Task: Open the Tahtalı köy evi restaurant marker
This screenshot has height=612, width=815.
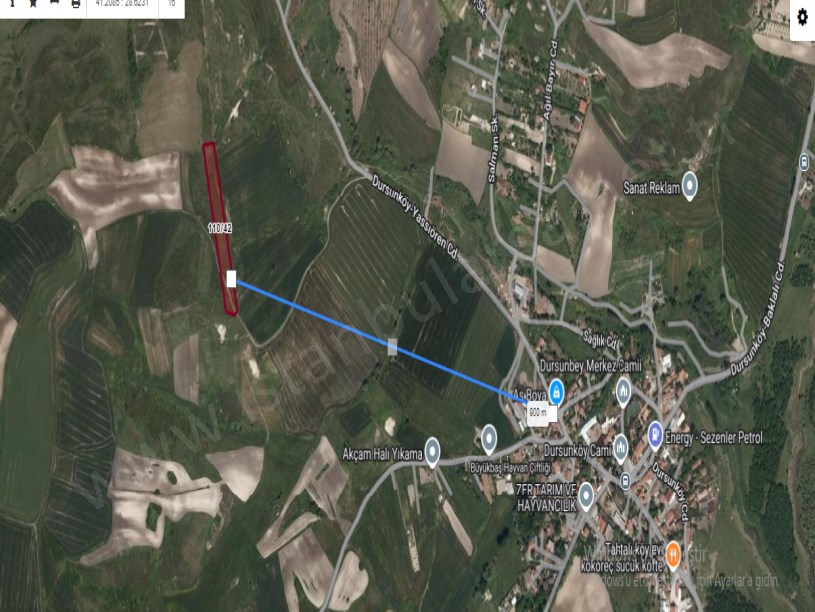Action: point(673,551)
